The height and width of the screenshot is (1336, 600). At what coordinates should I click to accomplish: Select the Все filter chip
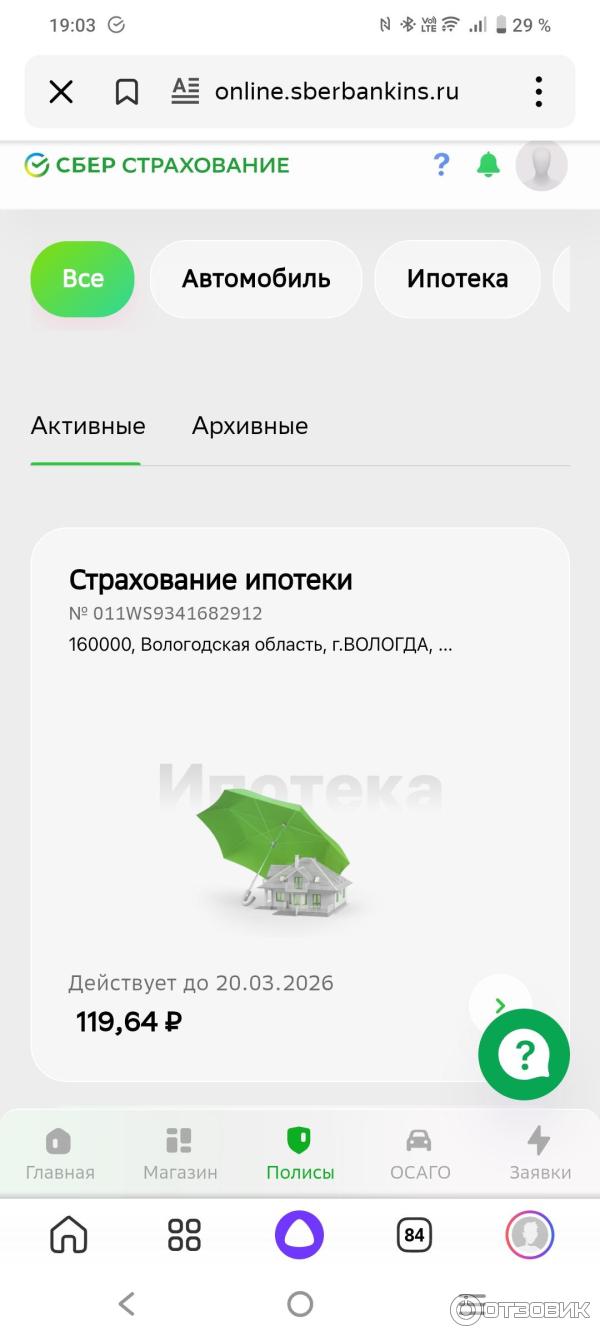[82, 279]
